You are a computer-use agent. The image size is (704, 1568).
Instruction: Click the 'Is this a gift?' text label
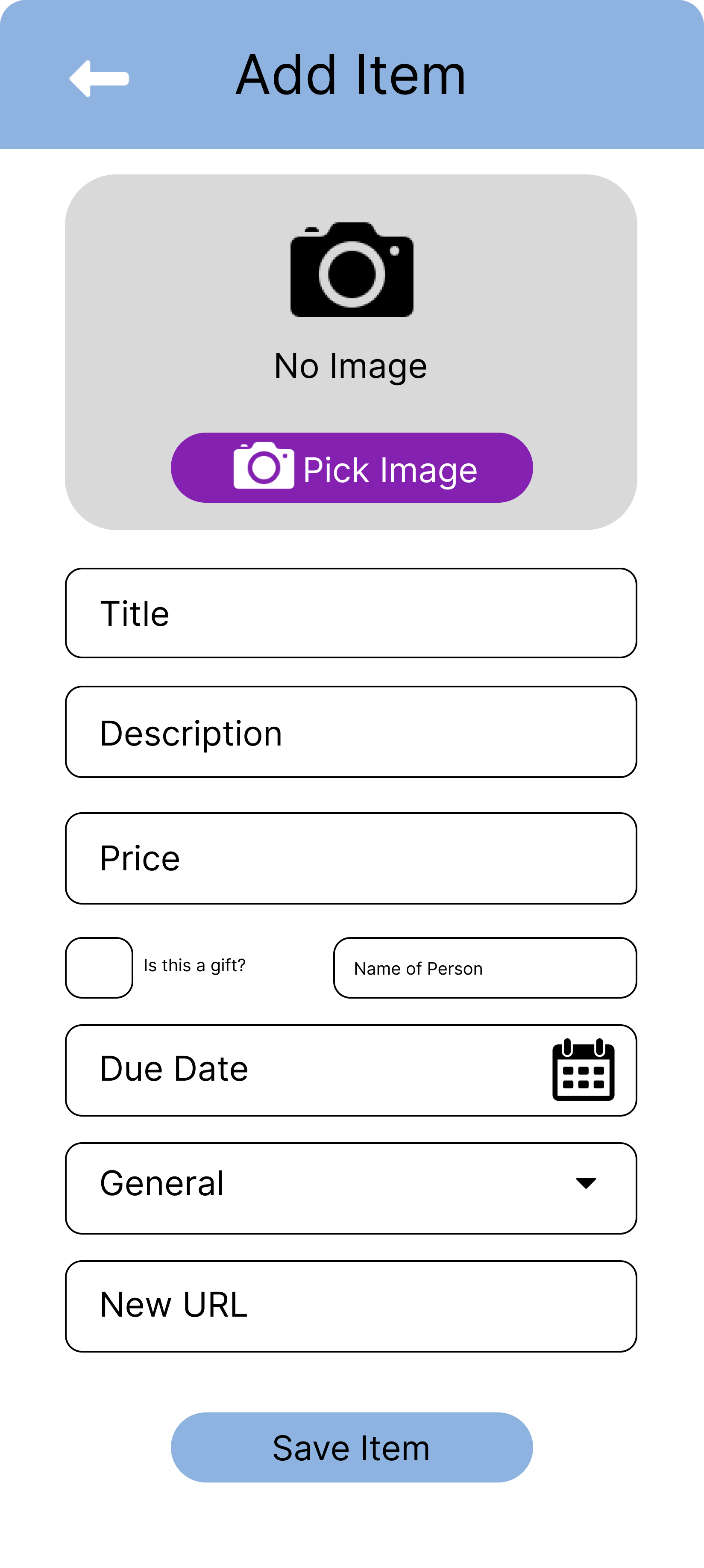[x=194, y=965]
